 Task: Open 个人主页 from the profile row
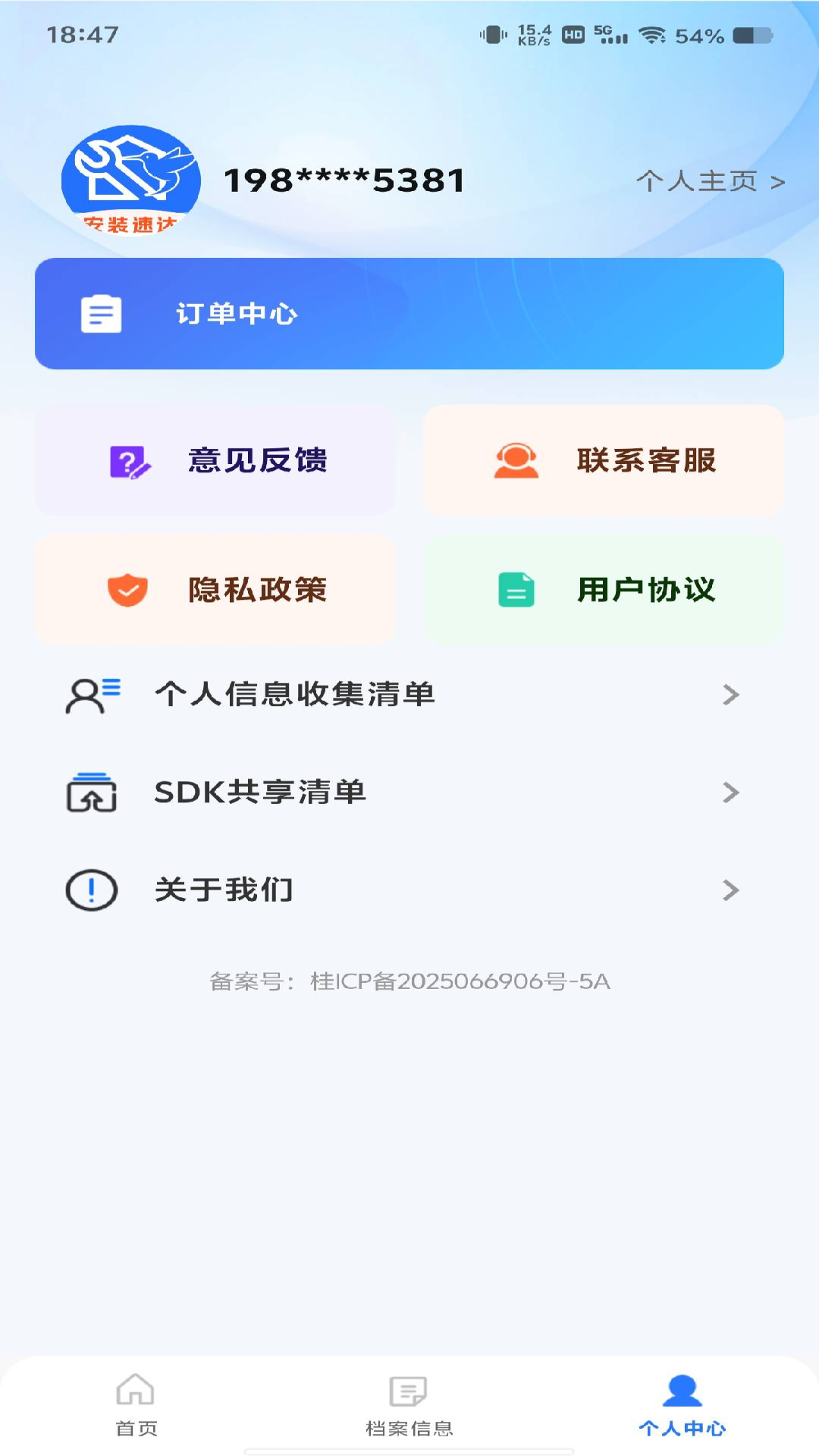pos(709,181)
